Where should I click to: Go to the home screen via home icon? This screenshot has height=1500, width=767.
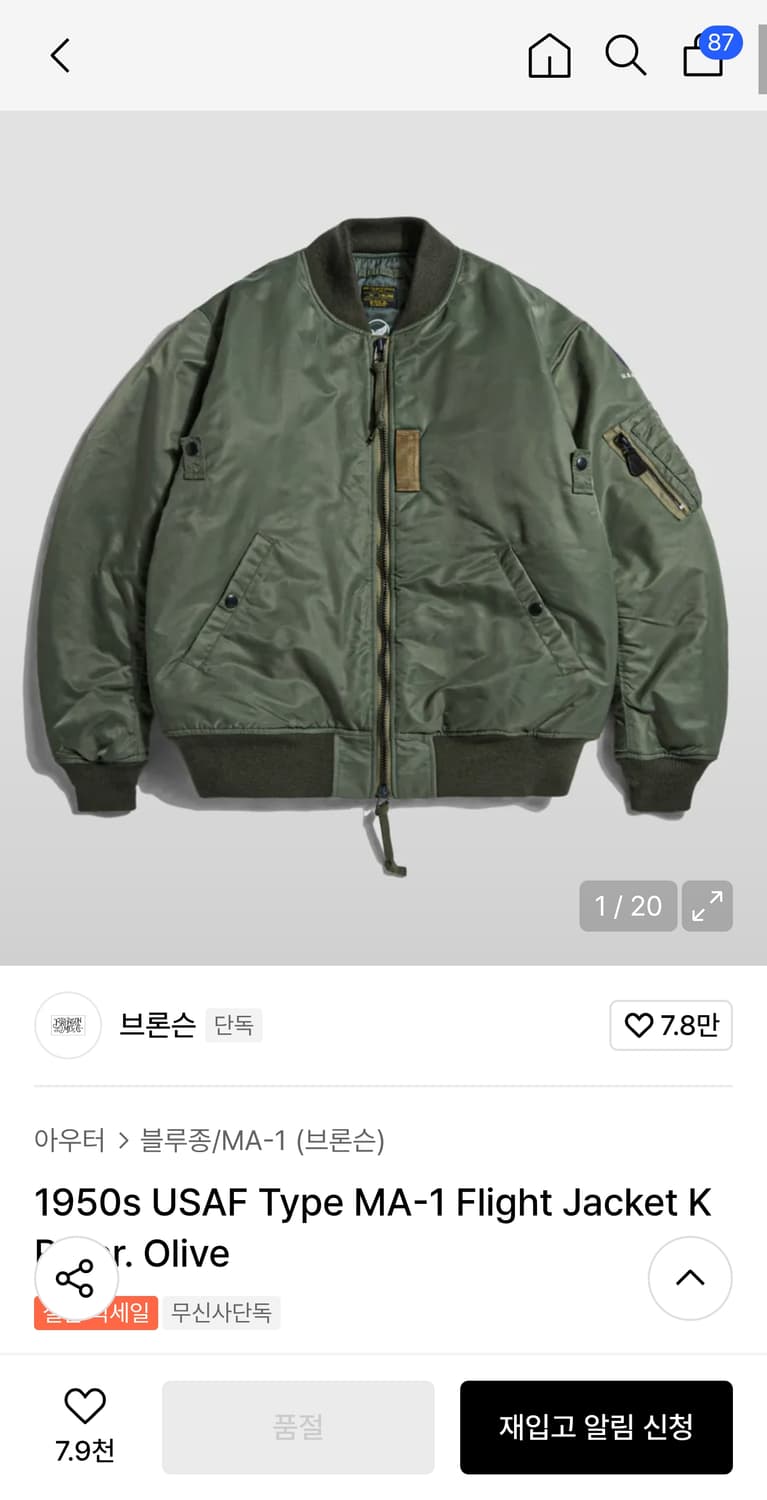(549, 57)
